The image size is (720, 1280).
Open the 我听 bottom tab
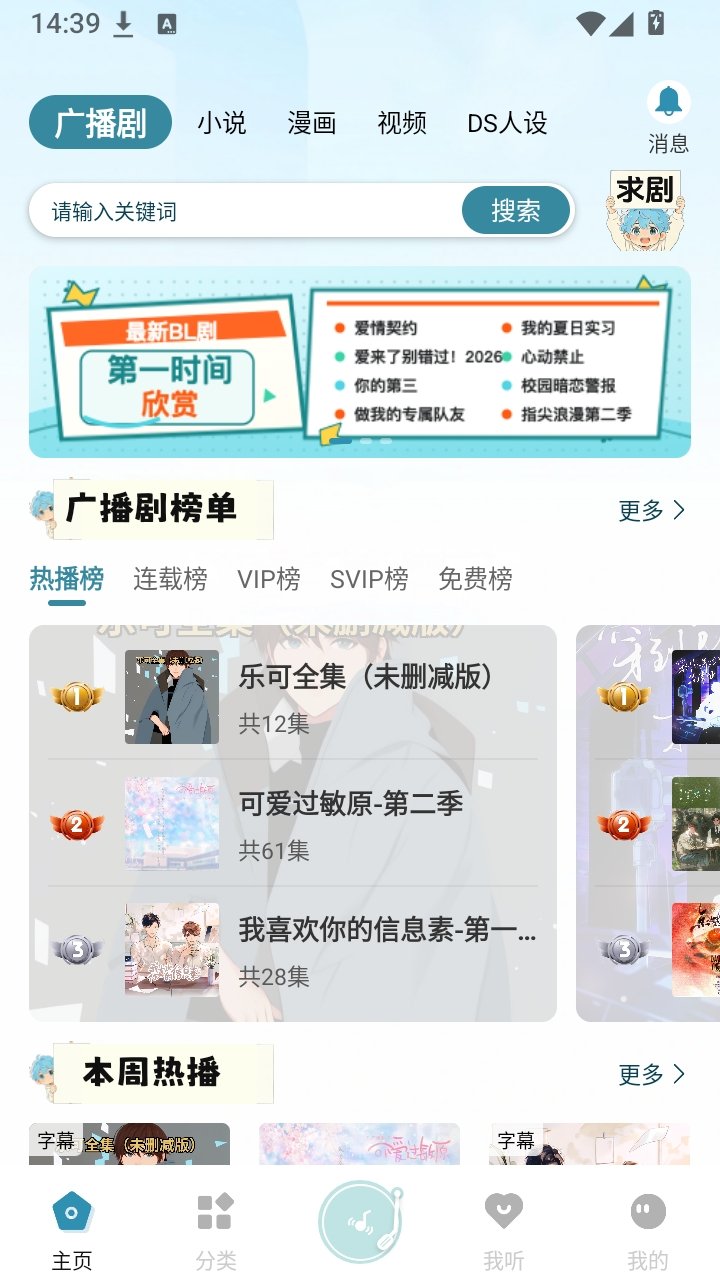(x=504, y=1231)
